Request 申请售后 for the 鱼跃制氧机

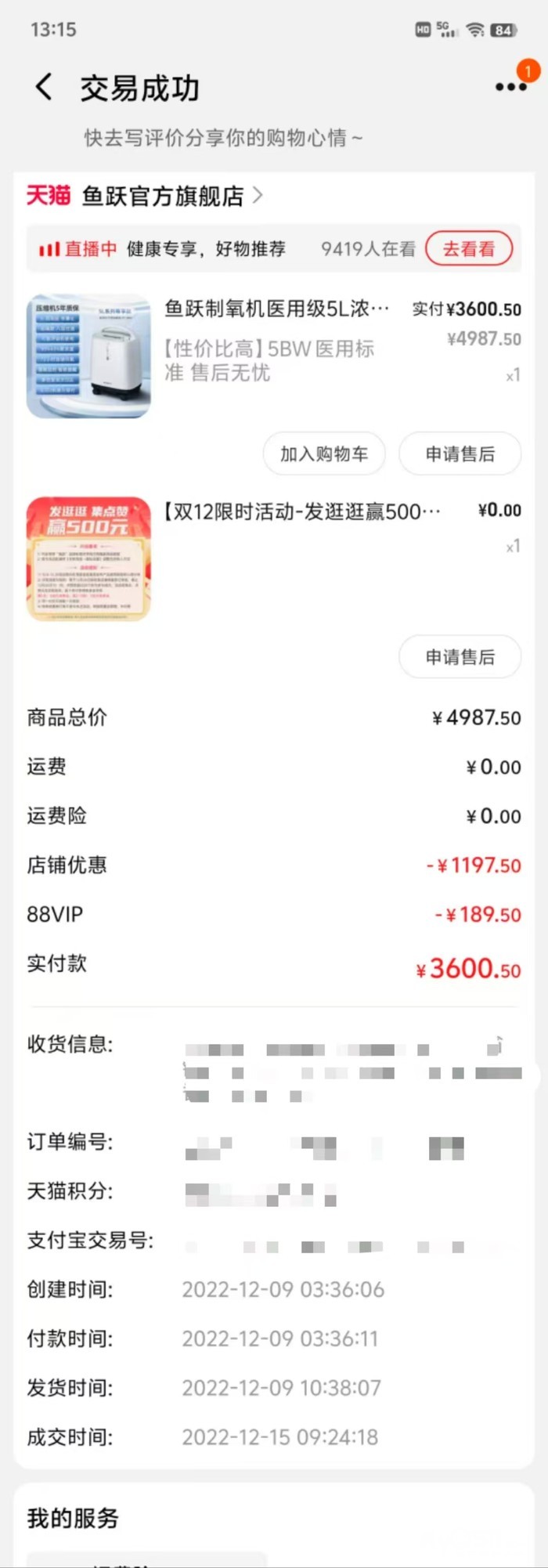coord(460,453)
